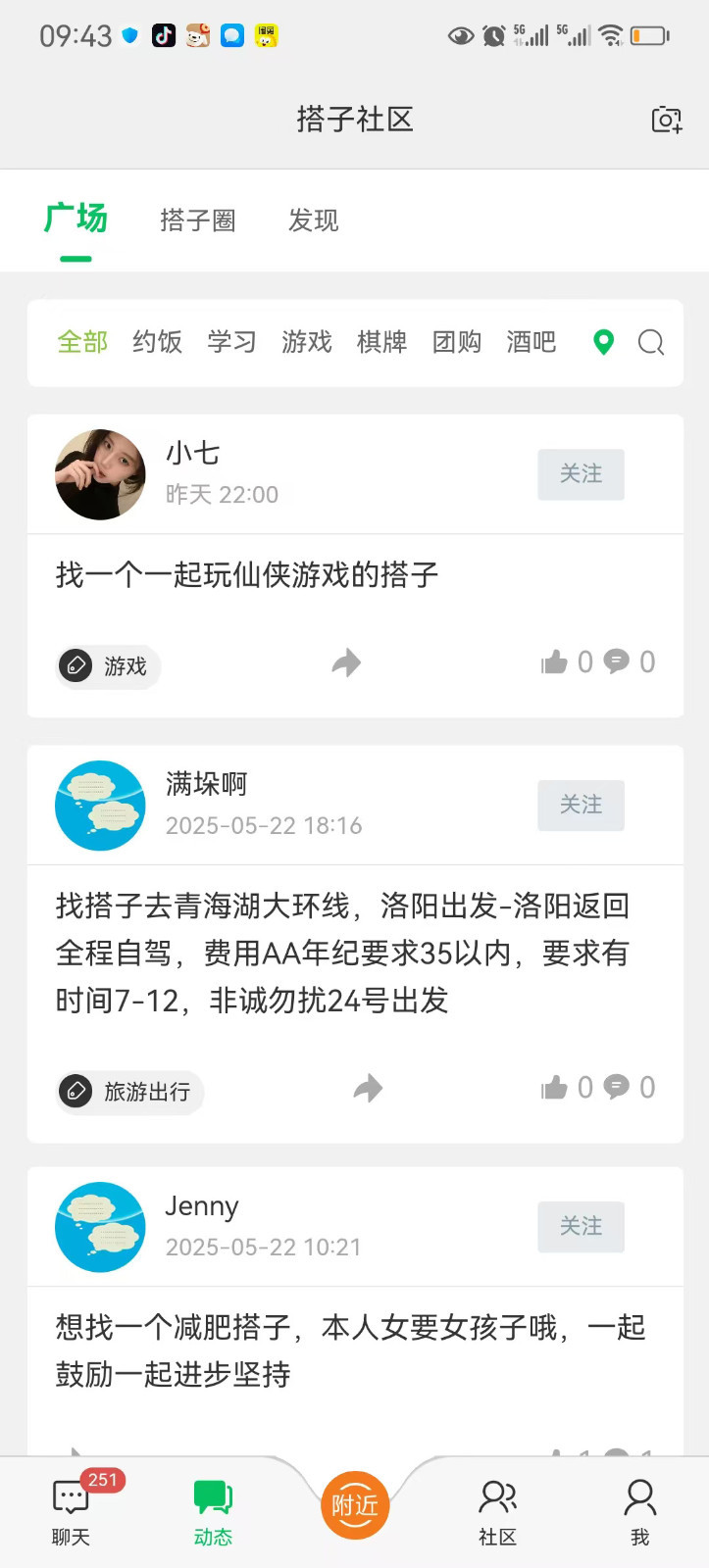Screen dimensions: 709x1568
Task: Comment on 满垛啊's 青海湖 post
Action: click(617, 1087)
